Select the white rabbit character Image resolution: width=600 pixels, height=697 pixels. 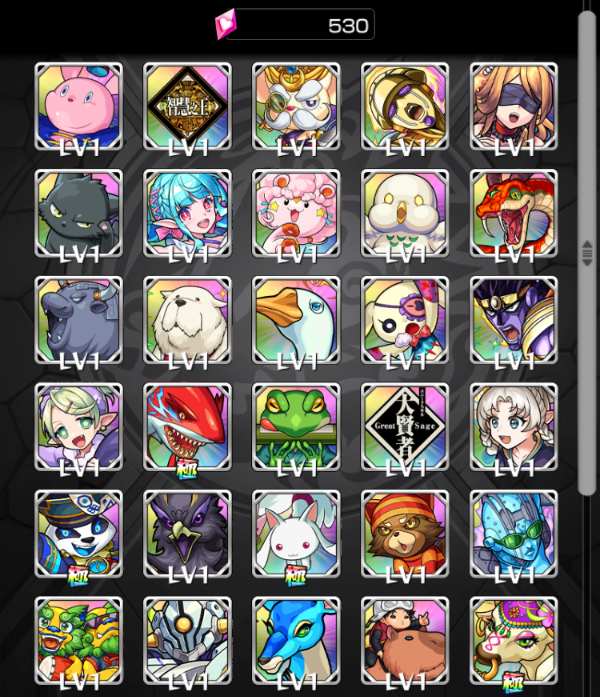(296, 535)
